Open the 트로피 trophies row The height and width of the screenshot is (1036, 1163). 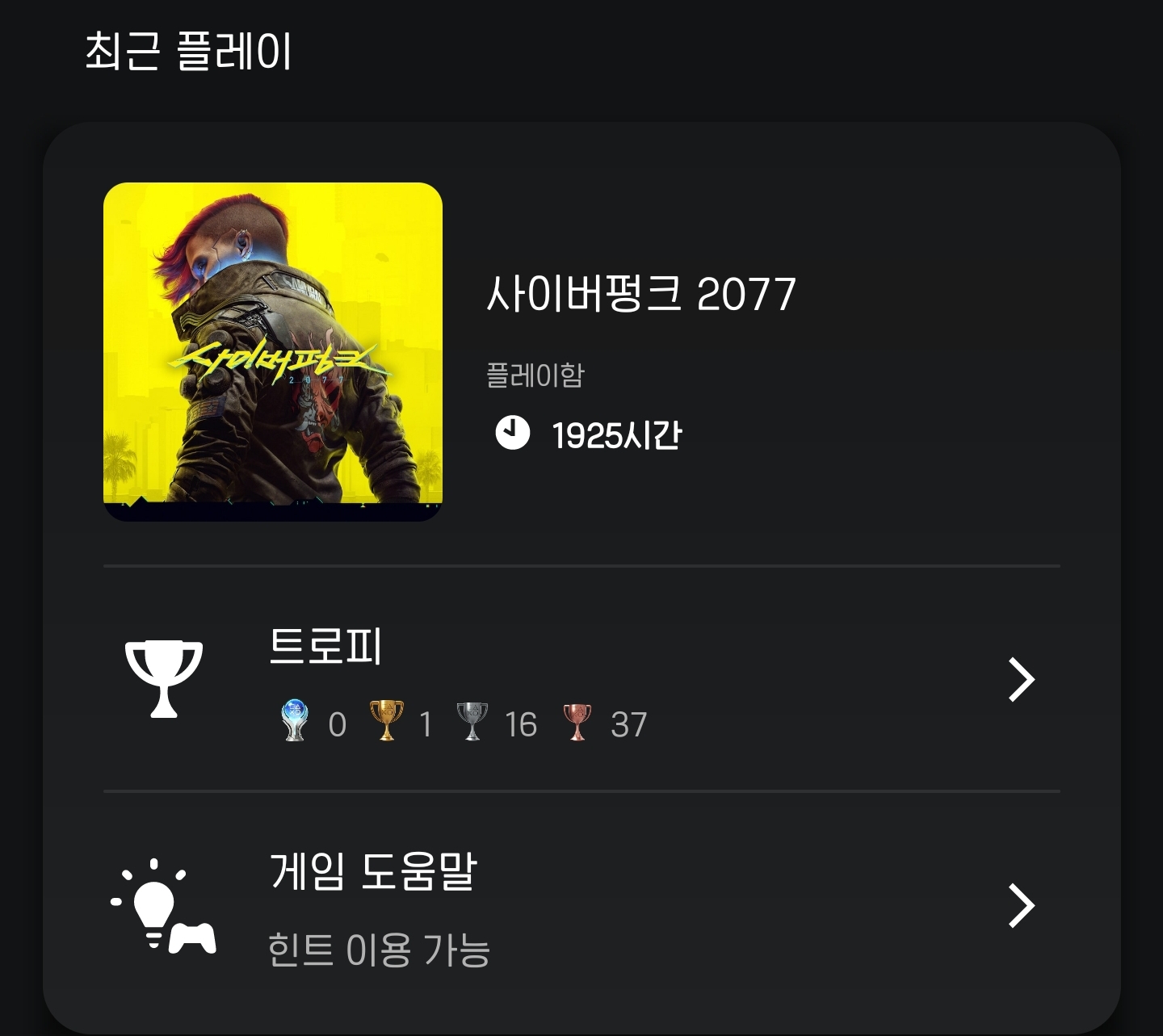581,679
